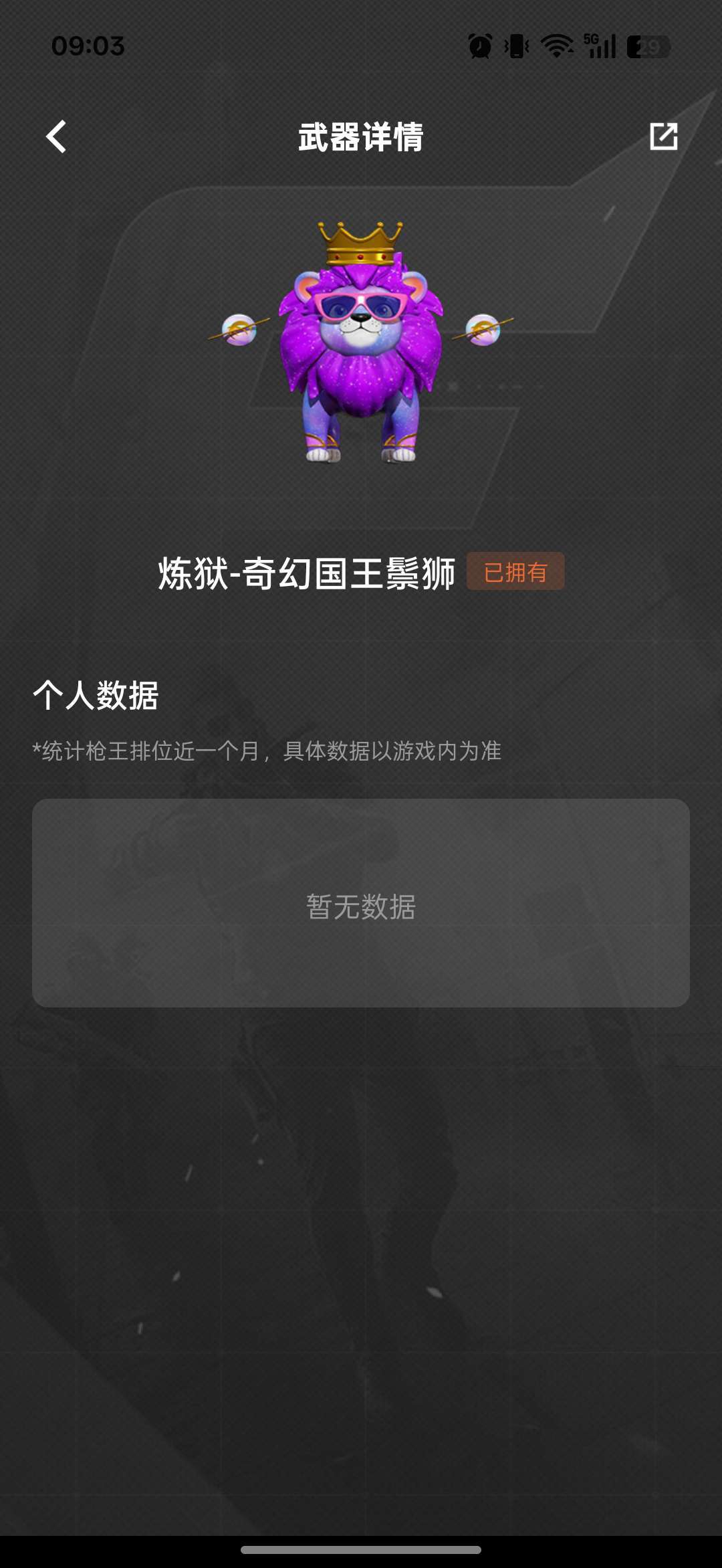This screenshot has width=722, height=1568.
Task: Tap the back arrow to exit weapon details
Action: pyautogui.click(x=56, y=137)
